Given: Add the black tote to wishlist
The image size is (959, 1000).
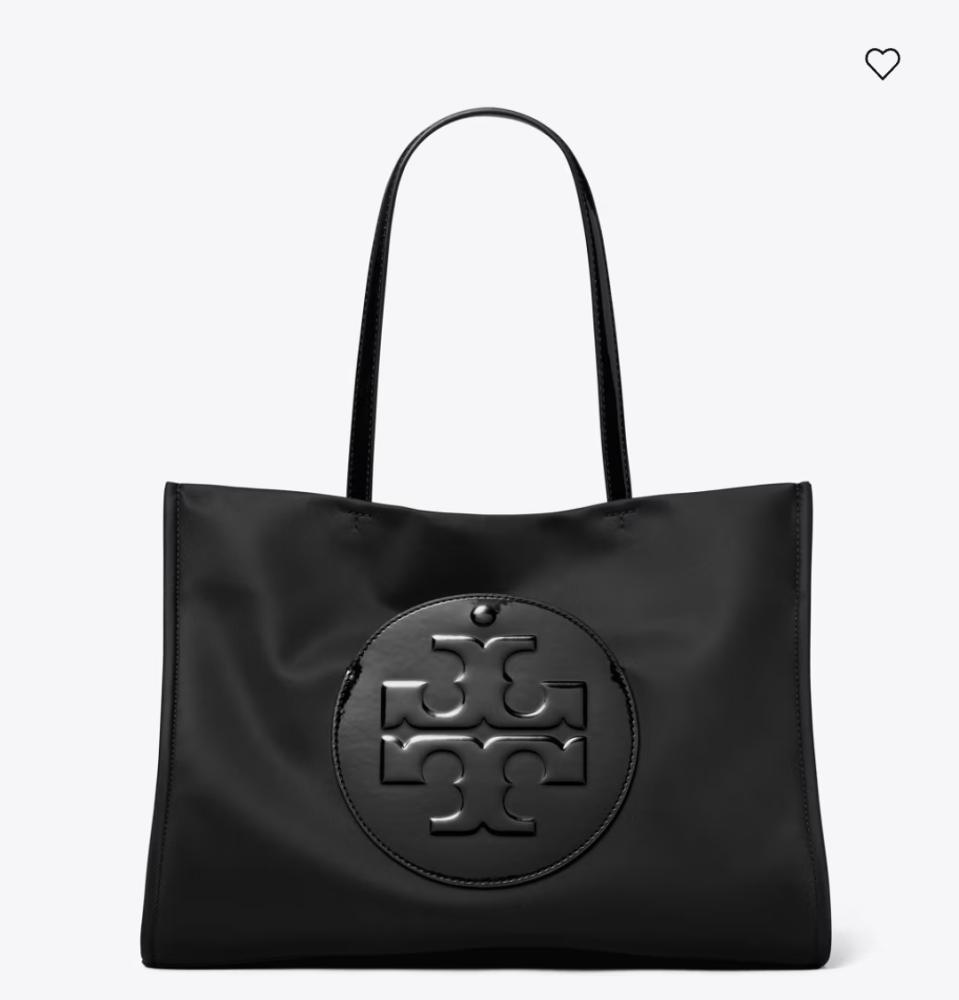Looking at the screenshot, I should 882,64.
